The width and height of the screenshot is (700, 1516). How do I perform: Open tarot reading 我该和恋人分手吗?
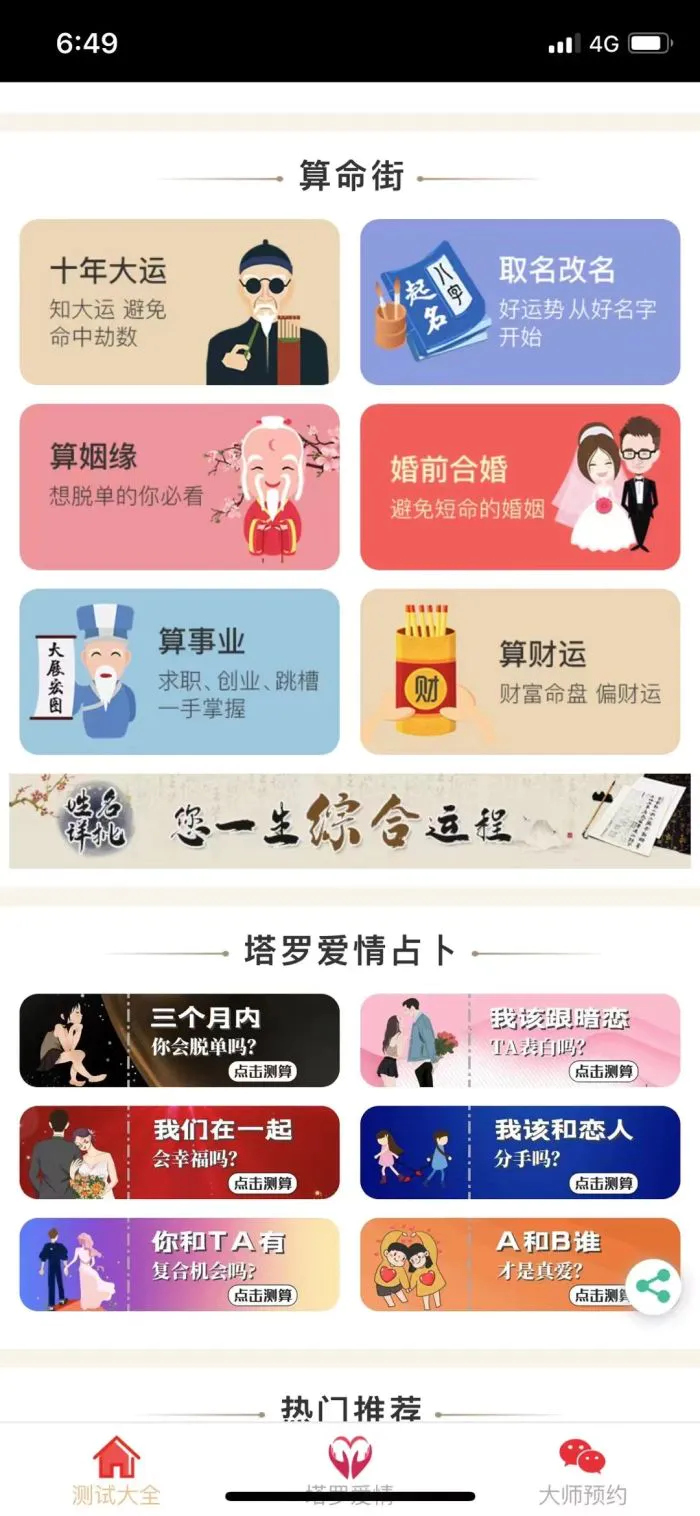tap(520, 1152)
